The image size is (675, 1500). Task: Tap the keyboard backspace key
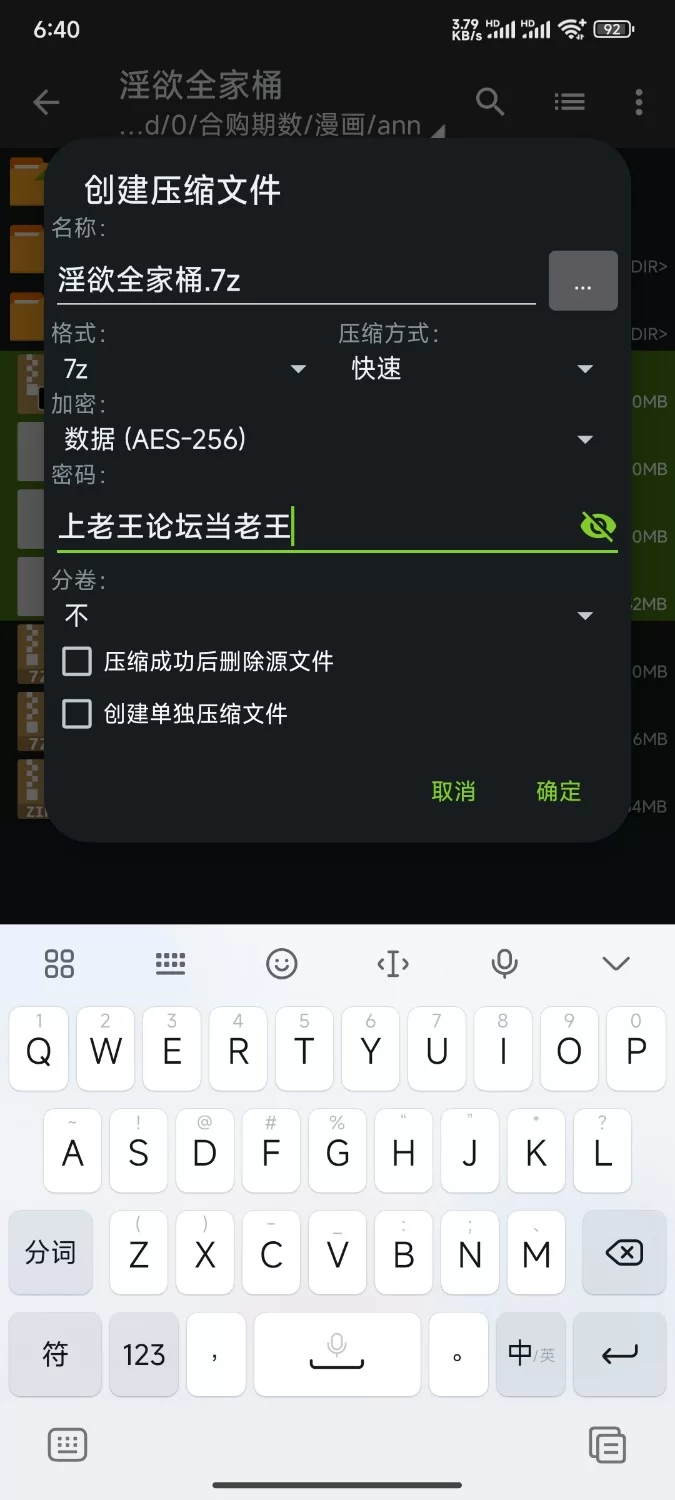click(x=624, y=1253)
